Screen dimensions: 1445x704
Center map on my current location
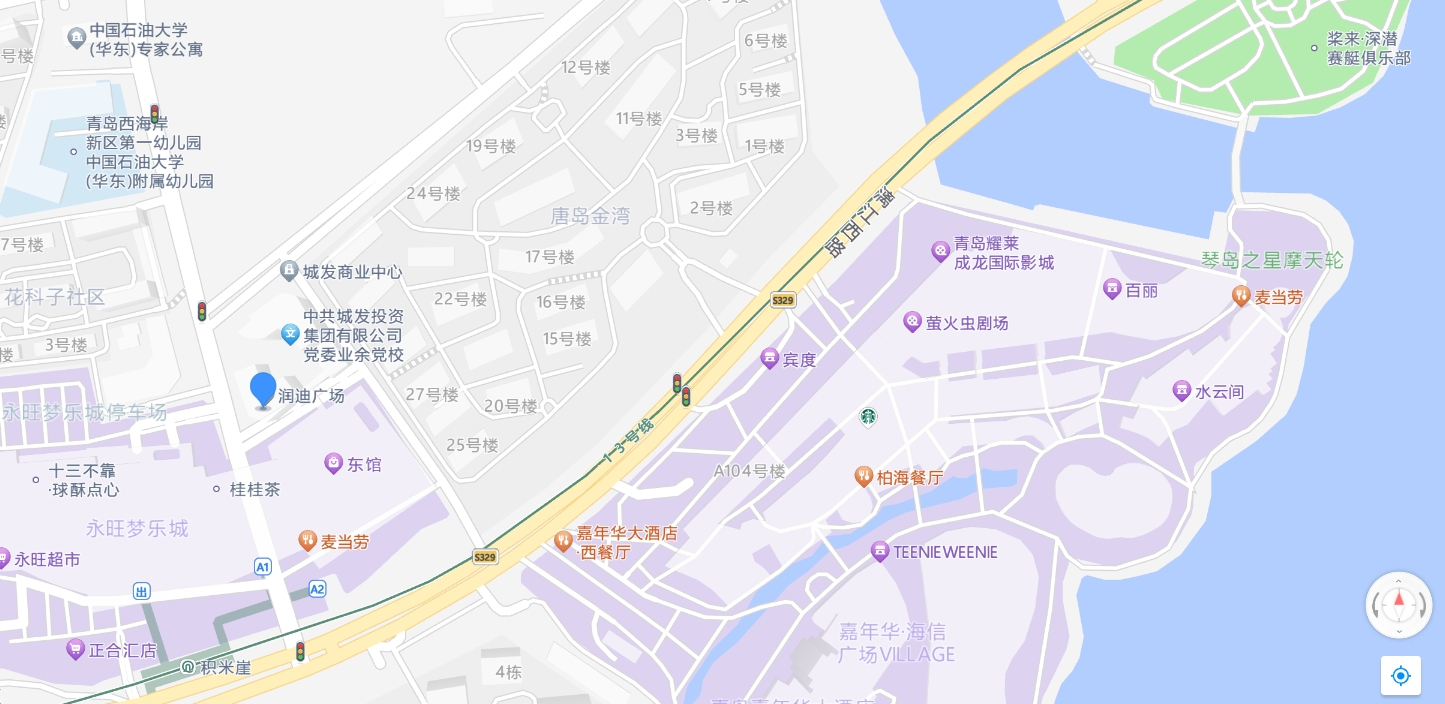[x=1400, y=676]
